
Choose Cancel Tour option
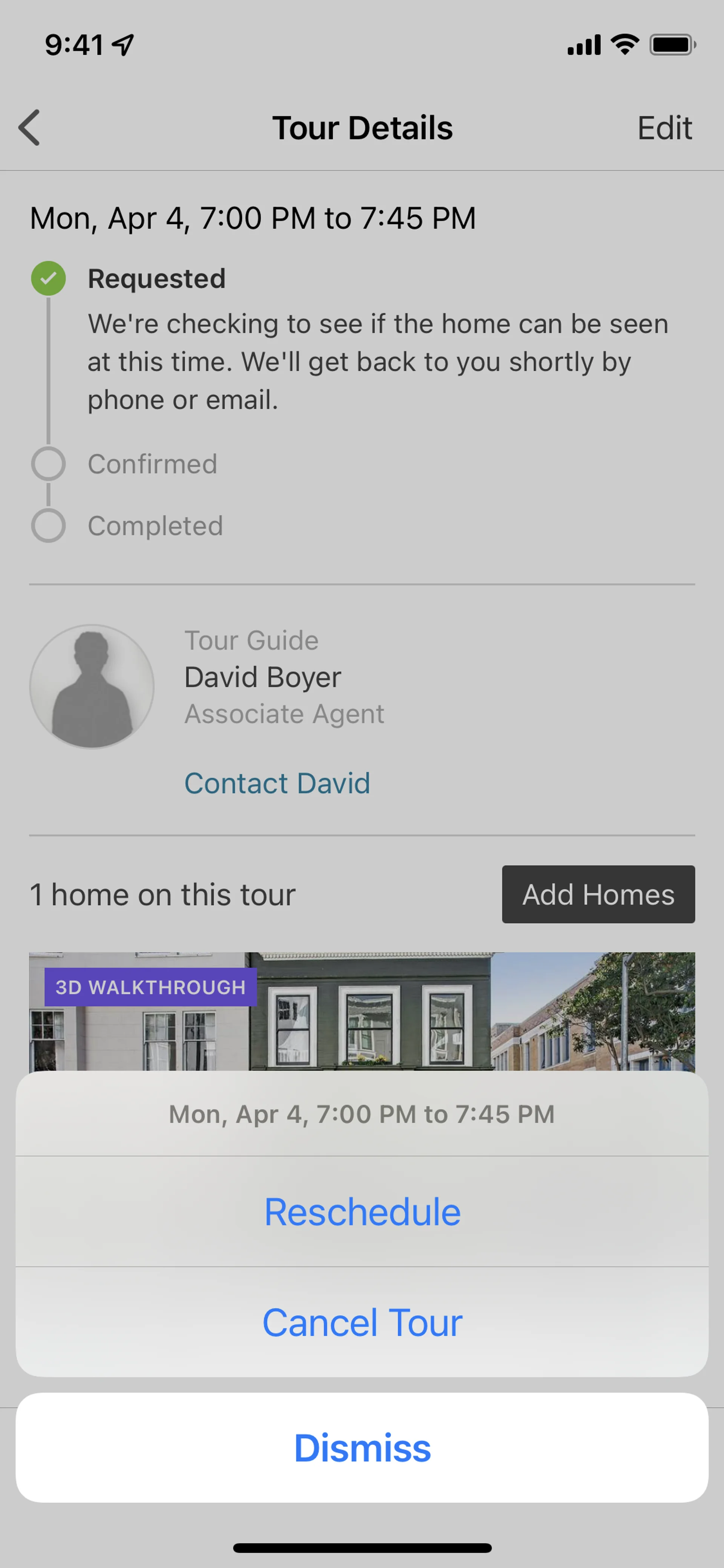(362, 1322)
